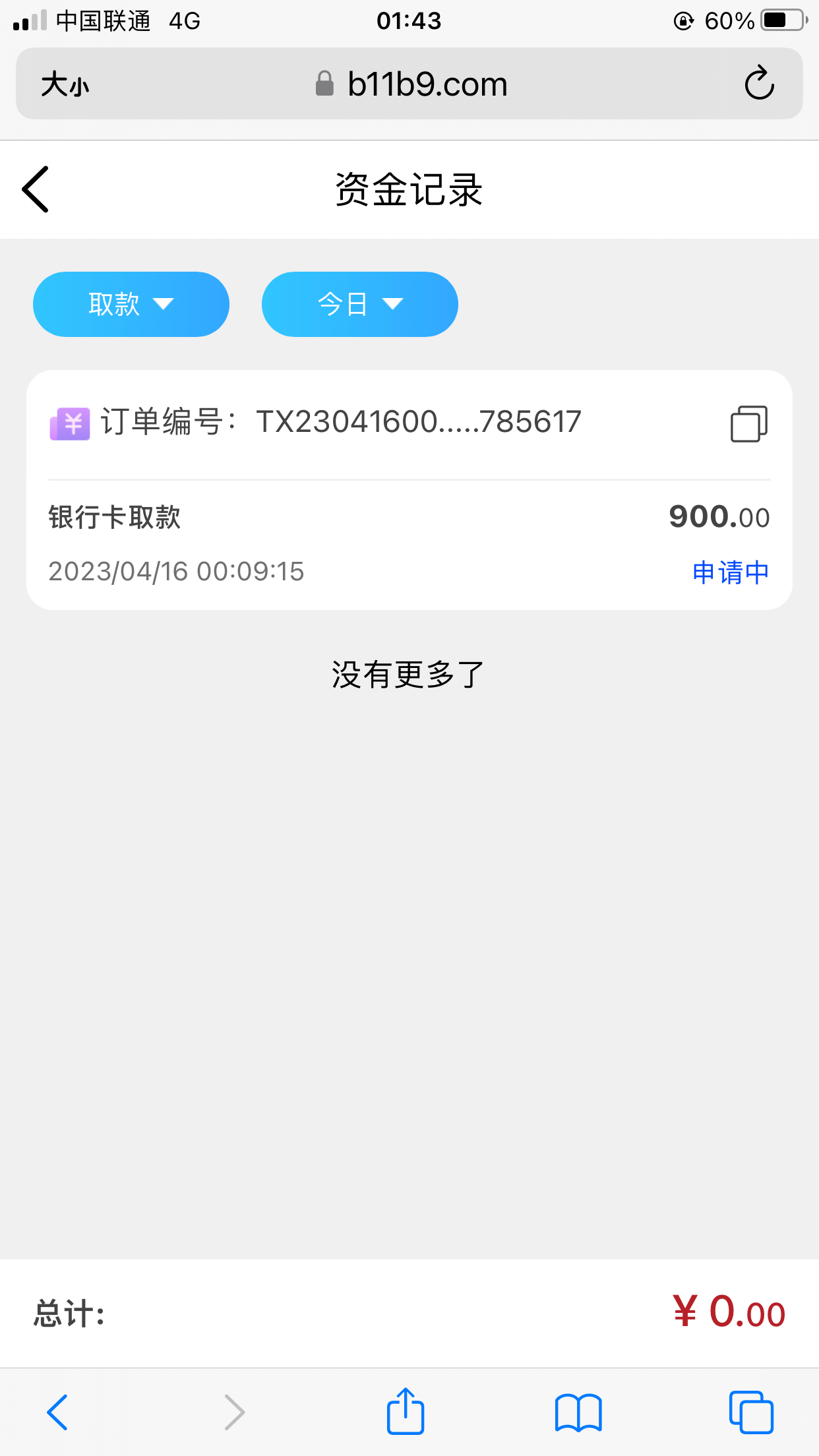Open the 银行卡取款 900.00 record
This screenshot has width=819, height=1456.
click(409, 542)
